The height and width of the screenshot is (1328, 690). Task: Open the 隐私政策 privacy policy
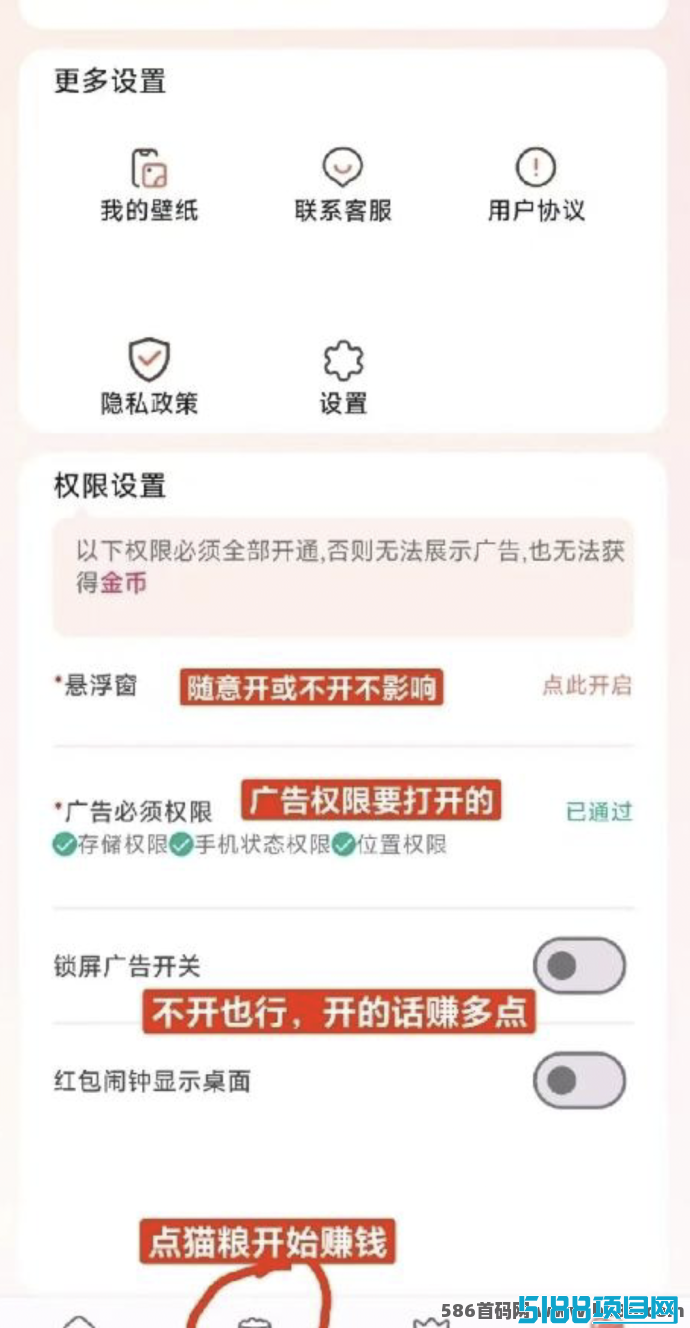(149, 377)
